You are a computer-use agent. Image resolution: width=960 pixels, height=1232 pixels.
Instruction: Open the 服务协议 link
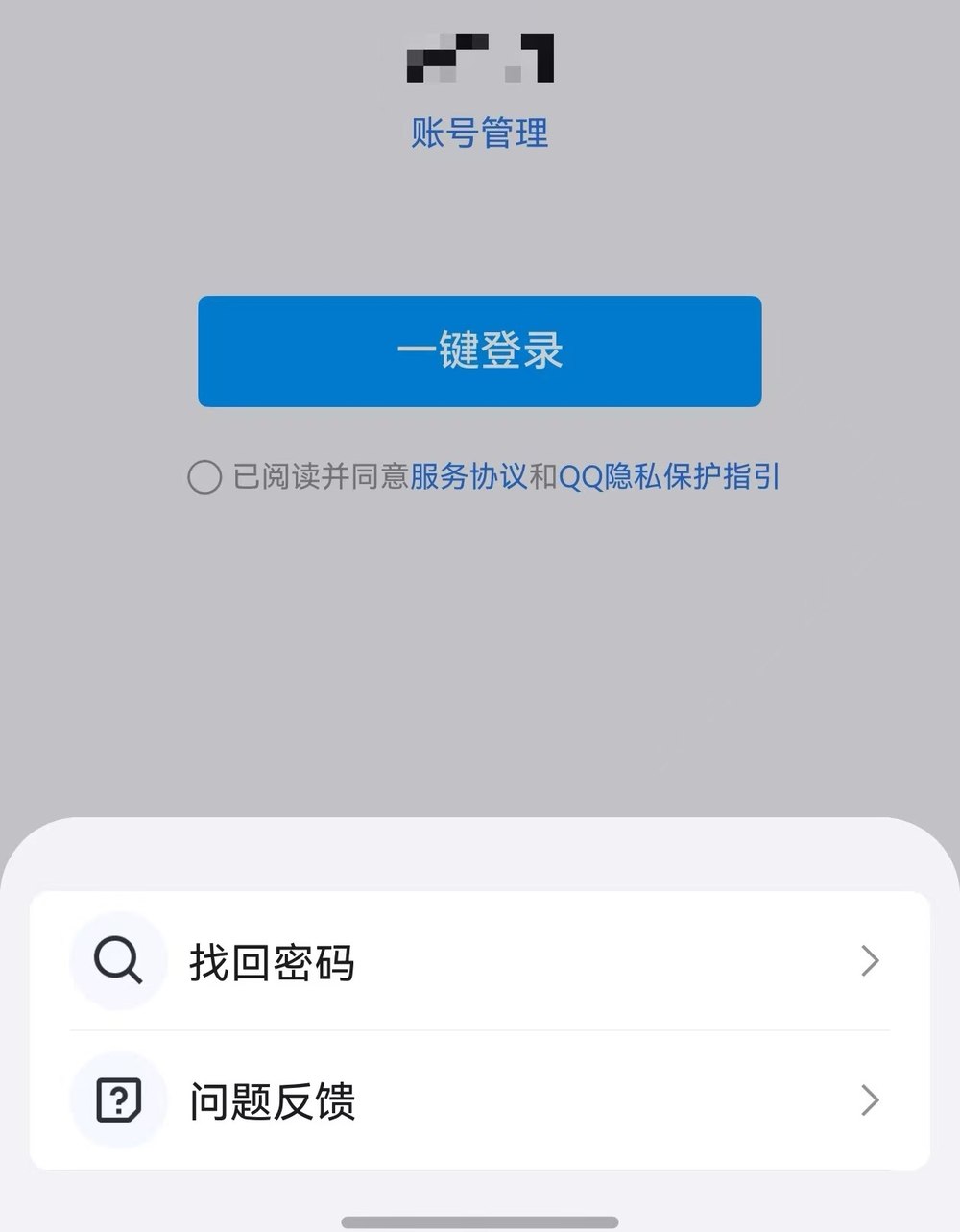(468, 476)
